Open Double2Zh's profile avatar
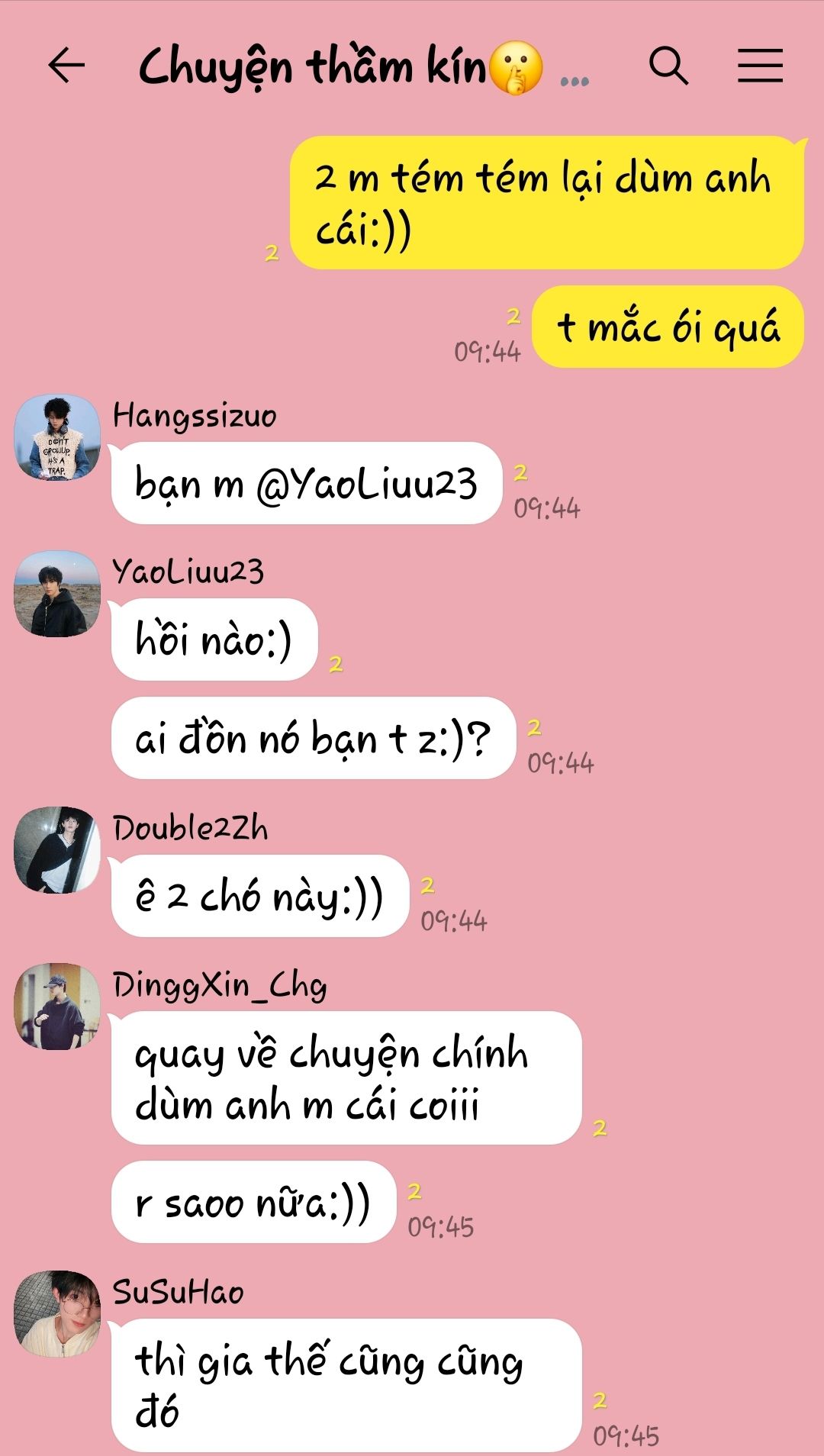The height and width of the screenshot is (1456, 824). tap(57, 850)
